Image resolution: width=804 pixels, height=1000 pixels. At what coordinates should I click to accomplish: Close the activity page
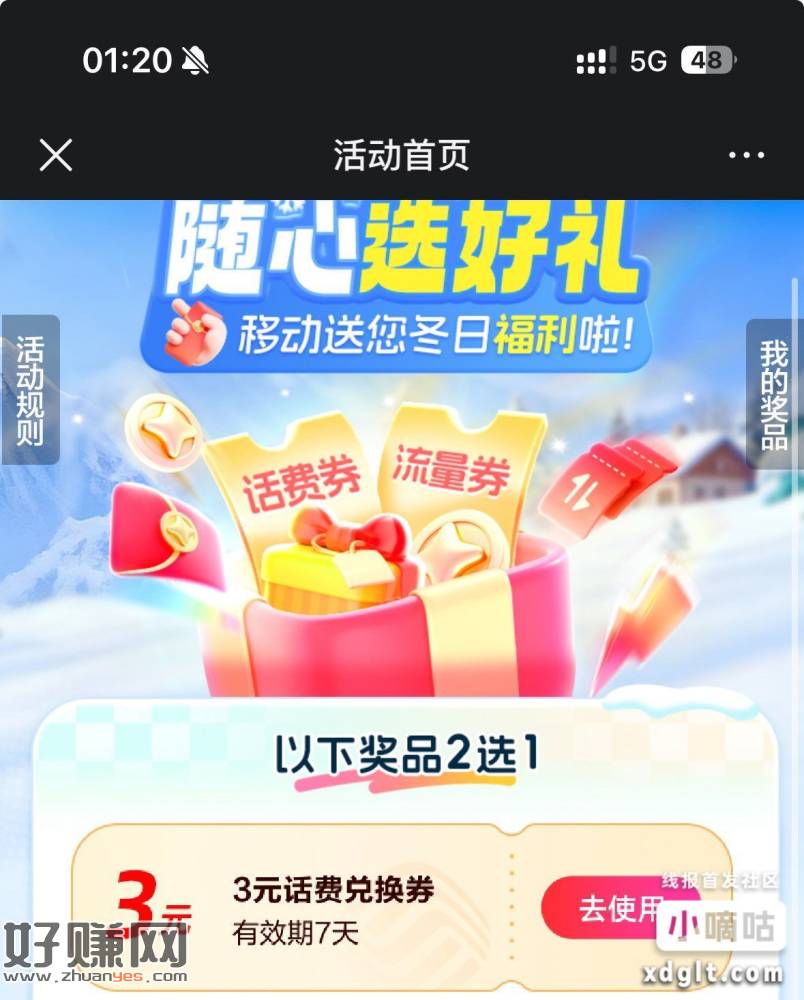coord(56,155)
